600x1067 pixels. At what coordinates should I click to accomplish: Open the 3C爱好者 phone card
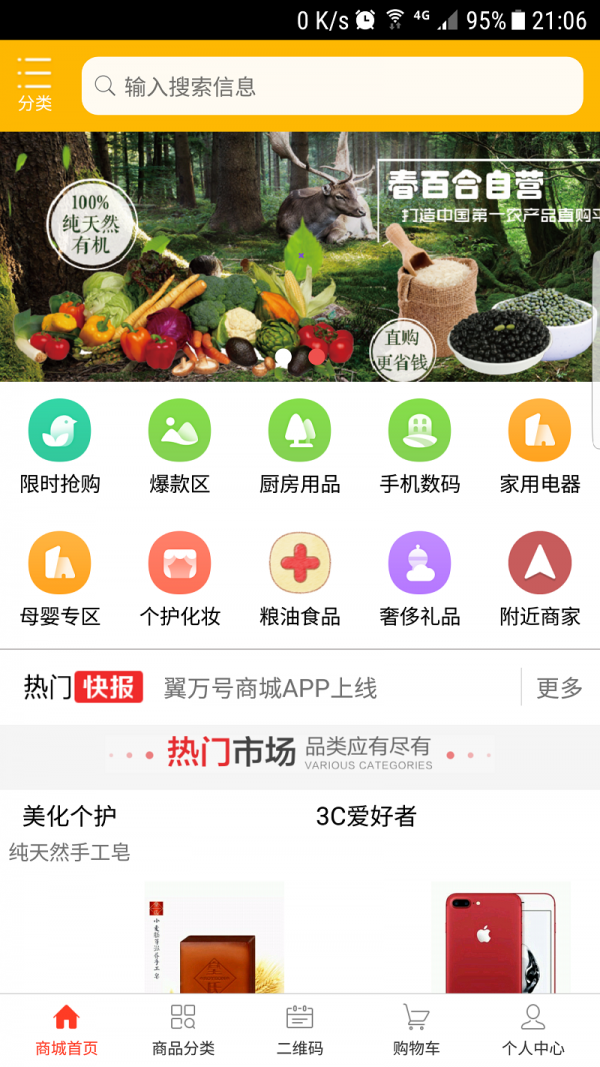click(450, 900)
